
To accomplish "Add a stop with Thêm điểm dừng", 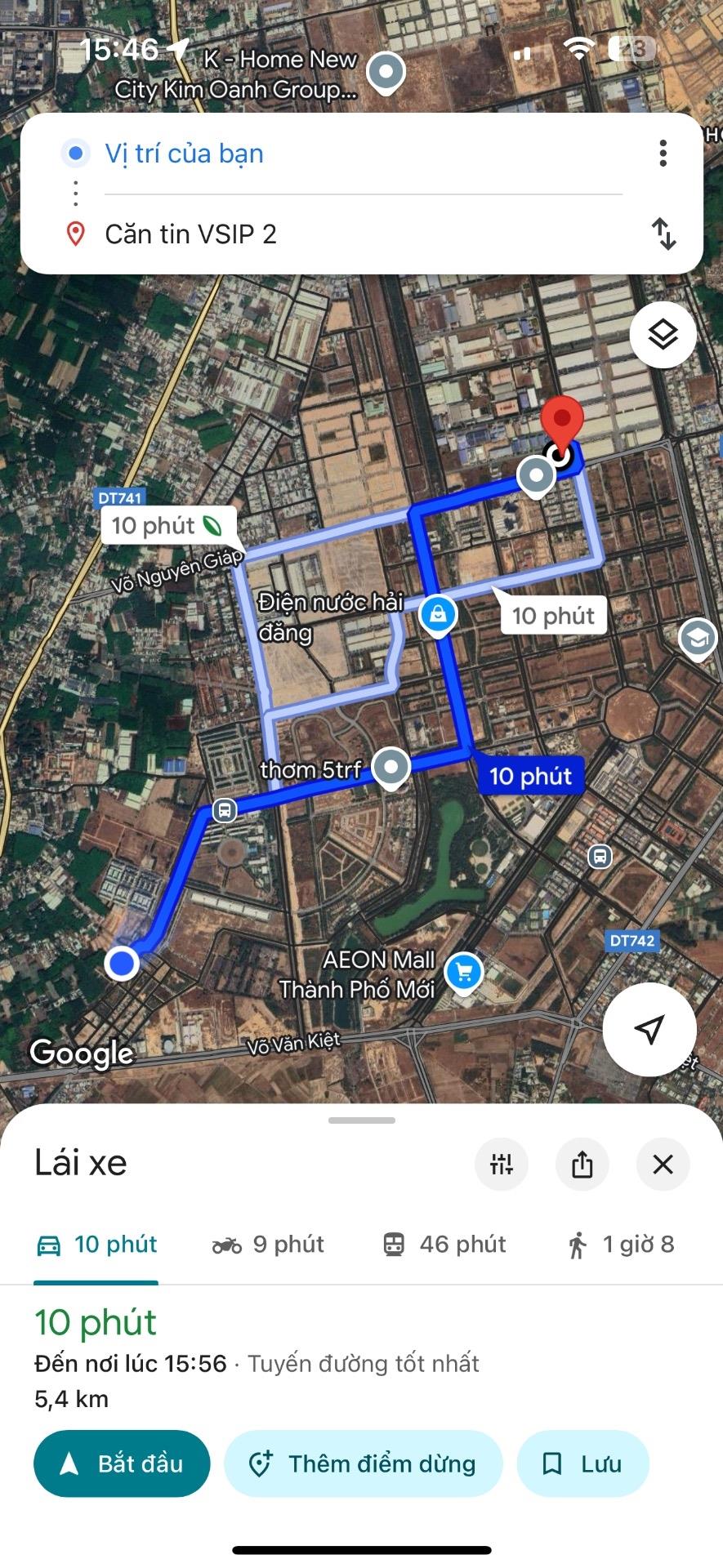I will tap(363, 1463).
